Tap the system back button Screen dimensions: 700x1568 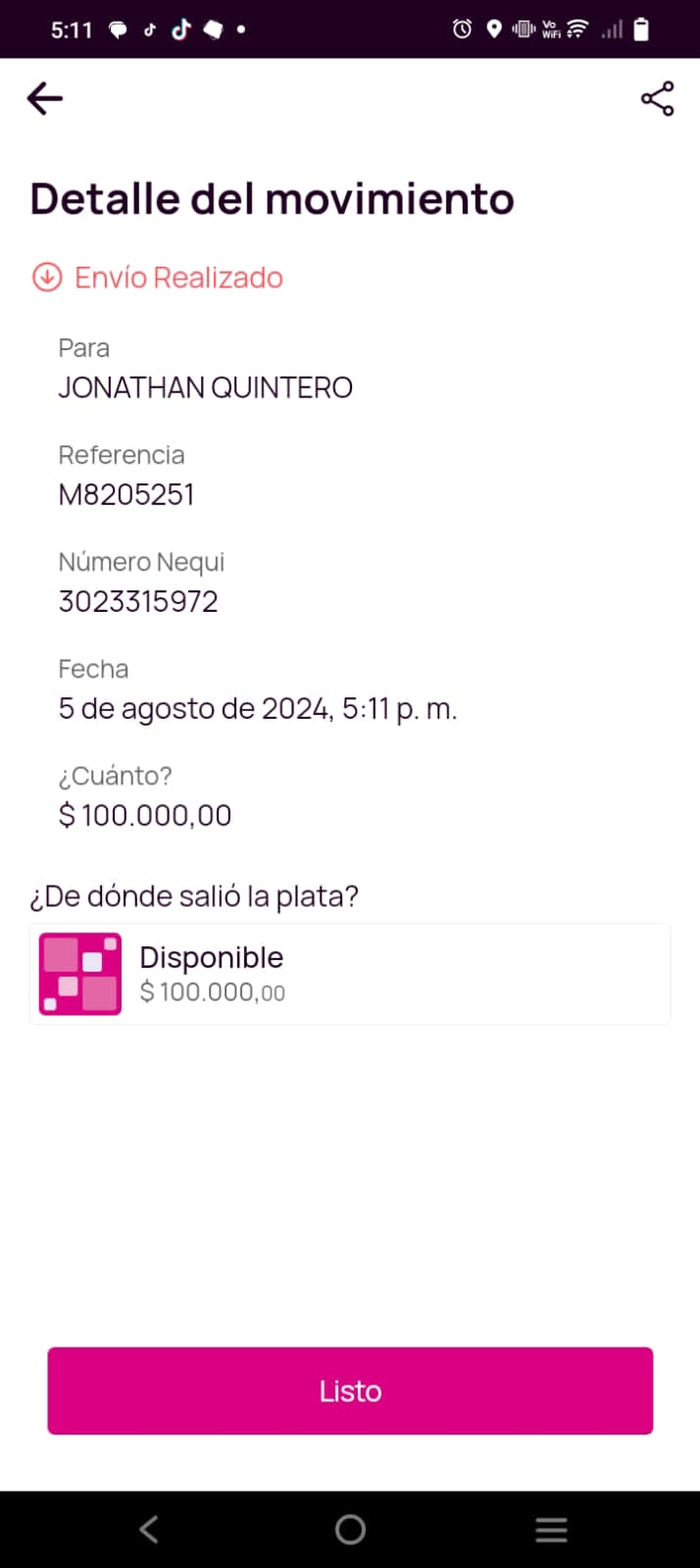point(149,1529)
